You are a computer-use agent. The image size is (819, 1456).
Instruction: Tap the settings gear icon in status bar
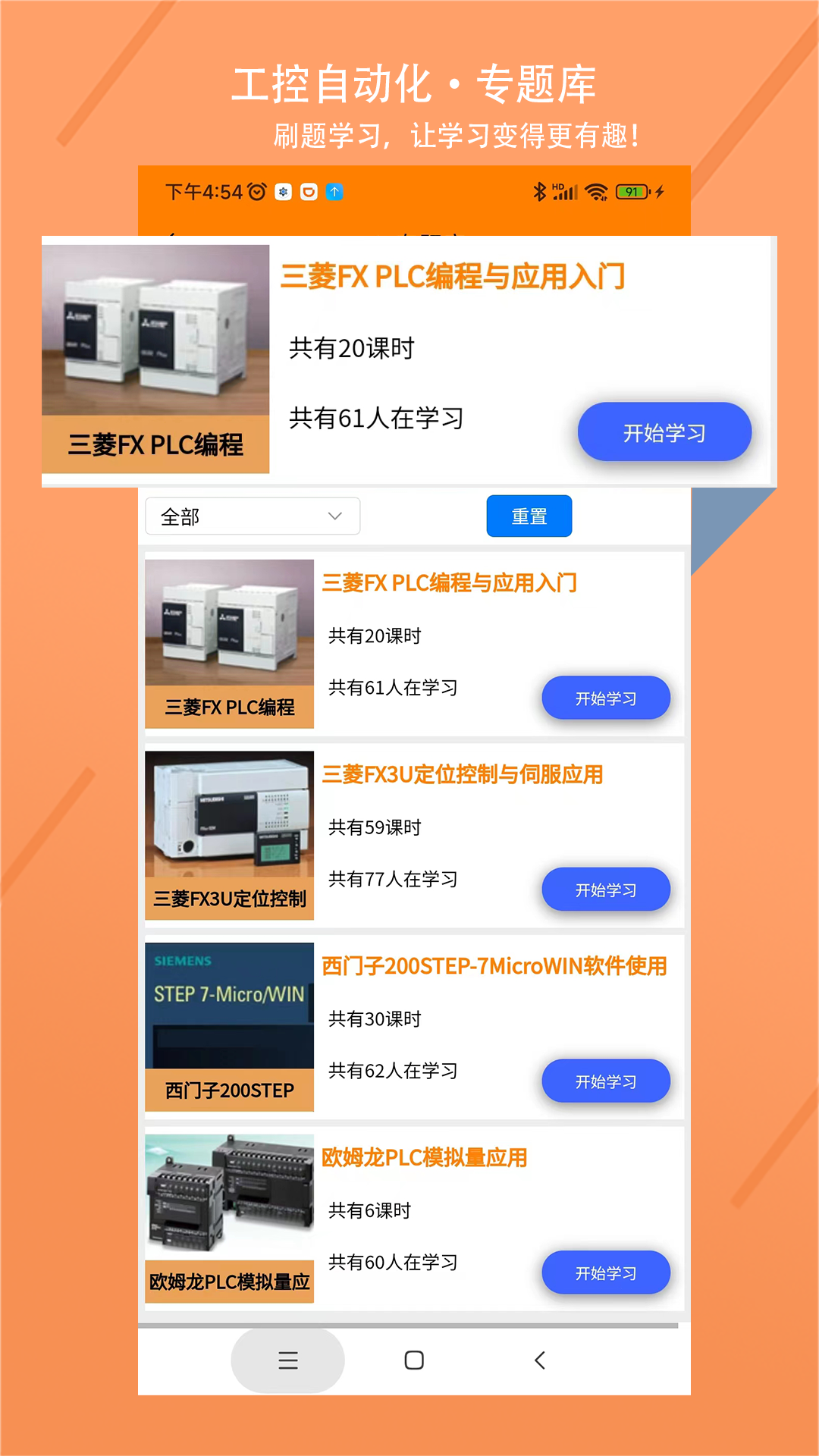[x=281, y=192]
